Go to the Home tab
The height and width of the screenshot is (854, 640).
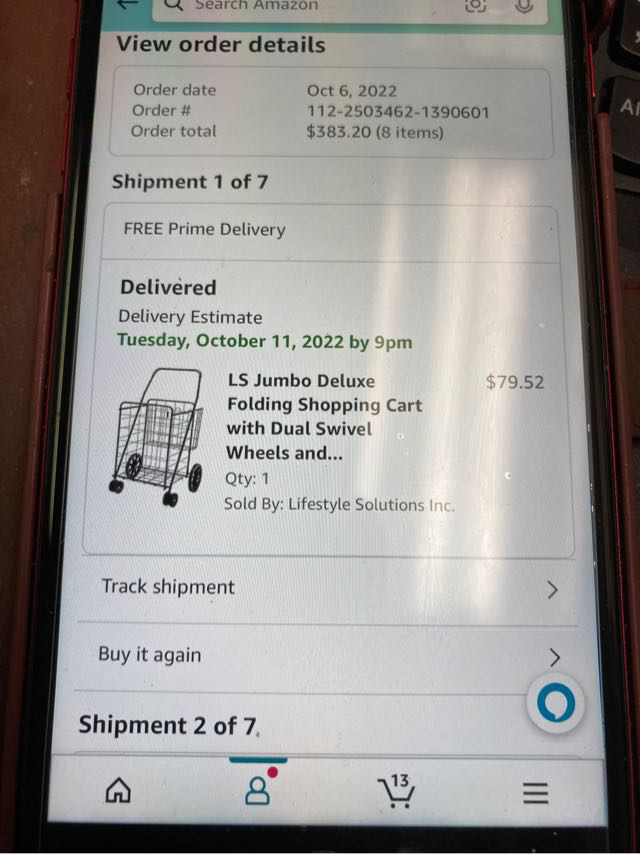coord(118,792)
